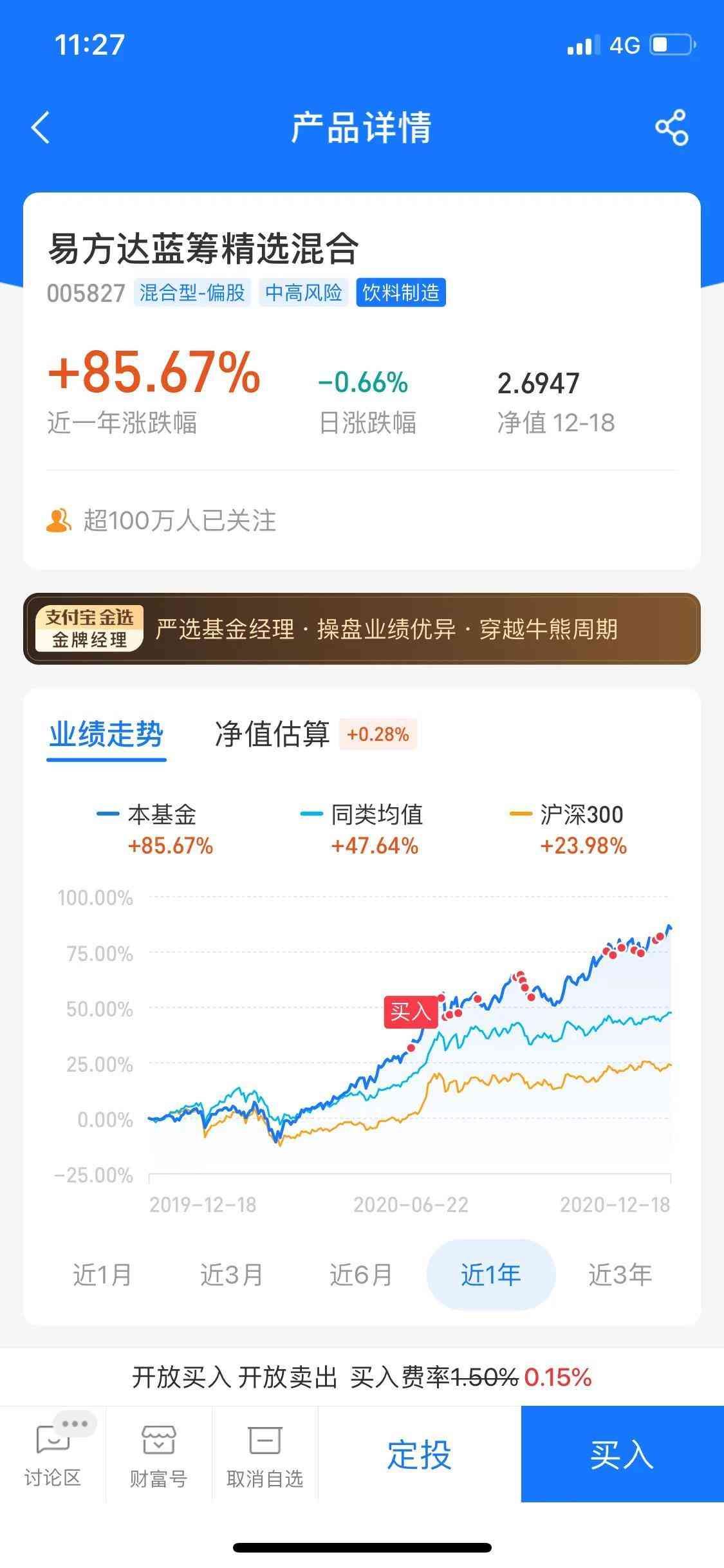724x1568 pixels.
Task: Open the share menu via share icon
Action: (671, 129)
